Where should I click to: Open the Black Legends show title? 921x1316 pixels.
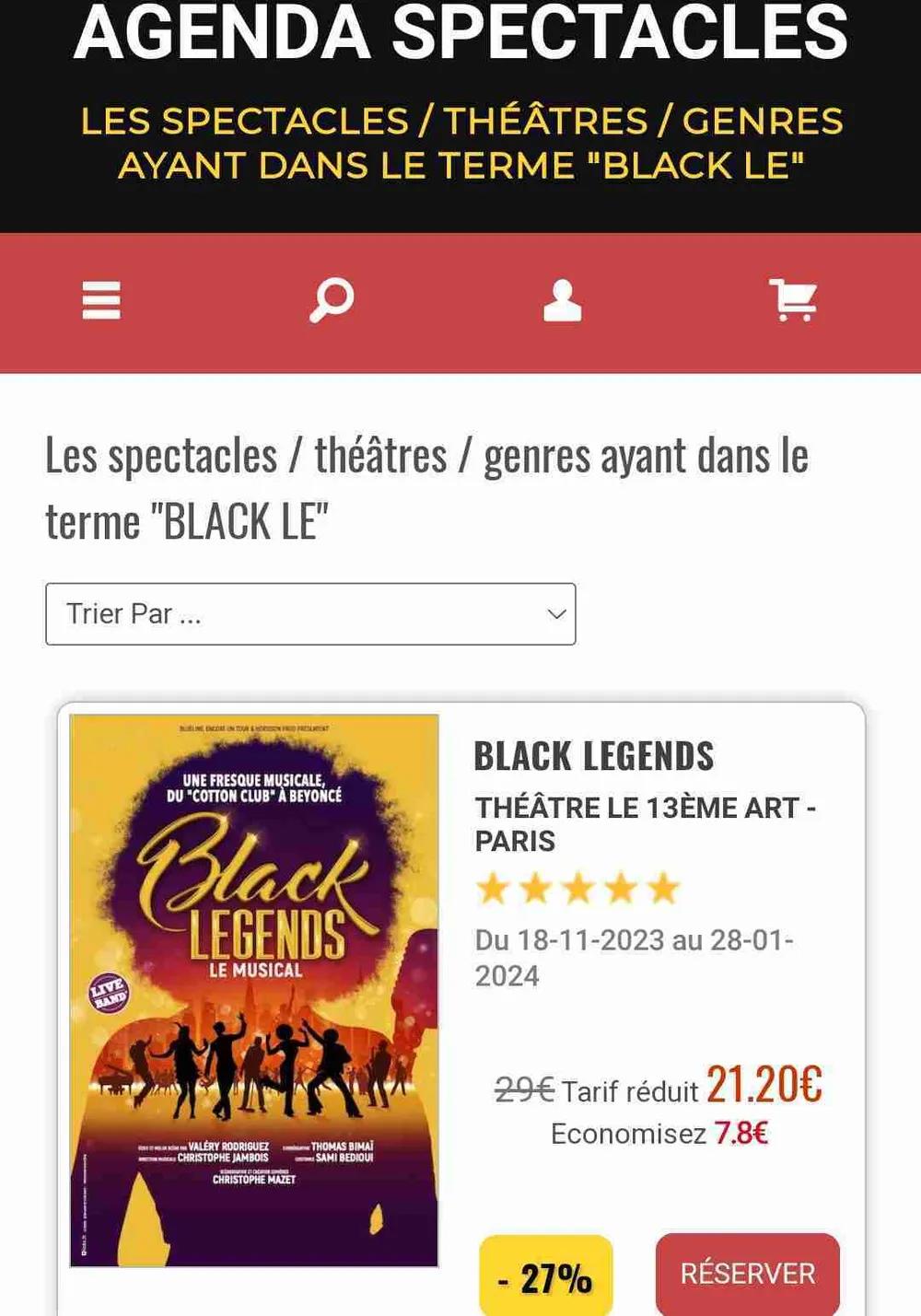(594, 756)
